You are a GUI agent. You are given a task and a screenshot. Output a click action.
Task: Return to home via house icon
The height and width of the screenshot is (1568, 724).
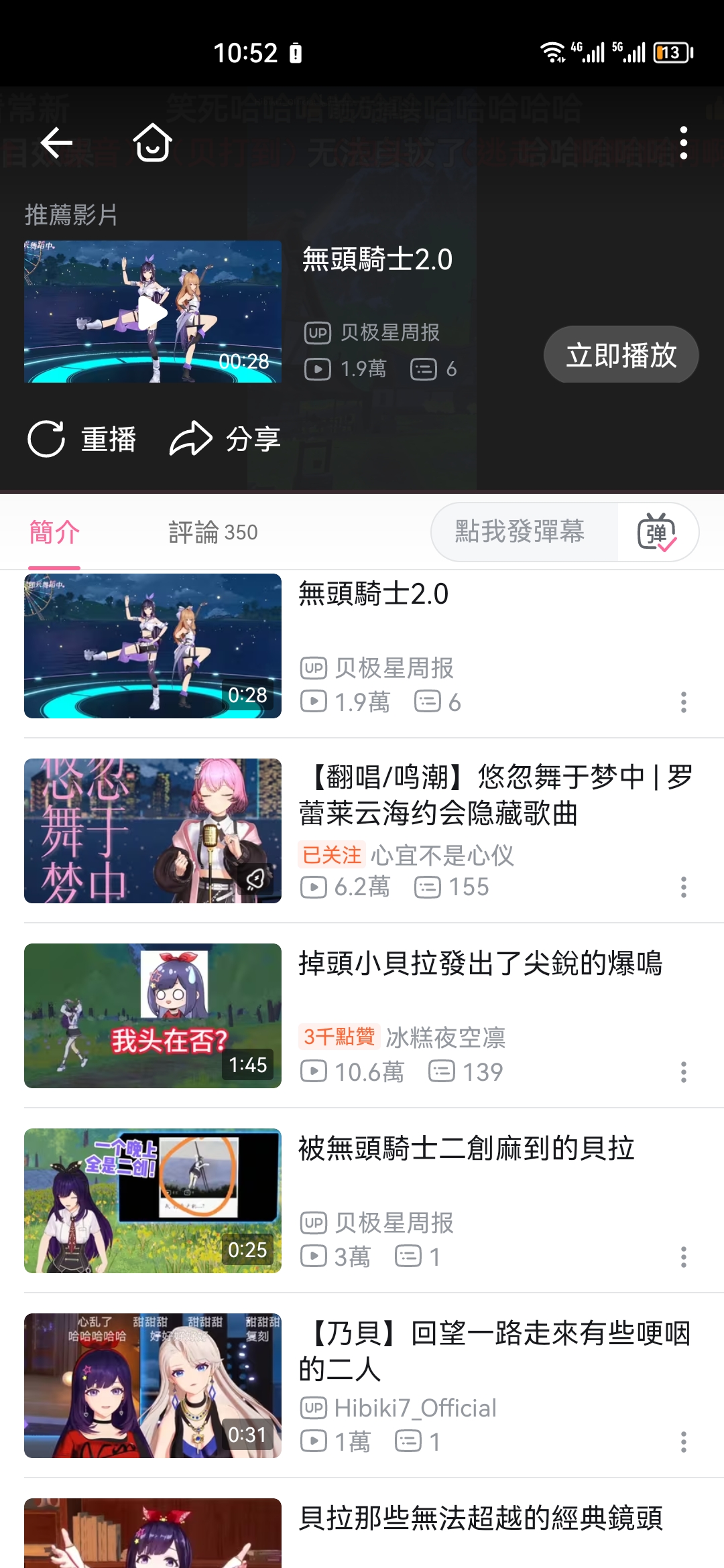click(x=153, y=143)
